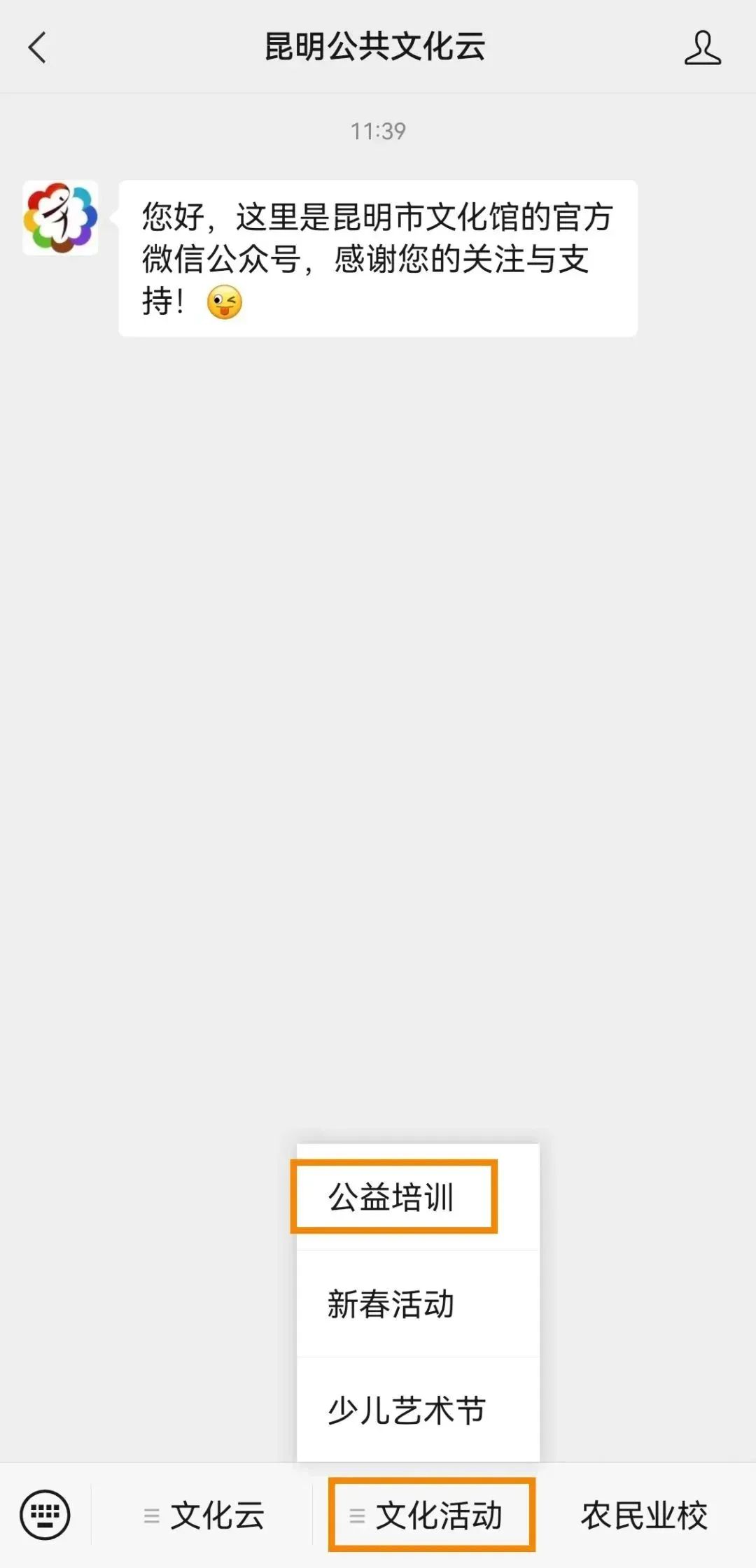Tap the sender's colorful avatar
The image size is (756, 1568).
(x=60, y=218)
